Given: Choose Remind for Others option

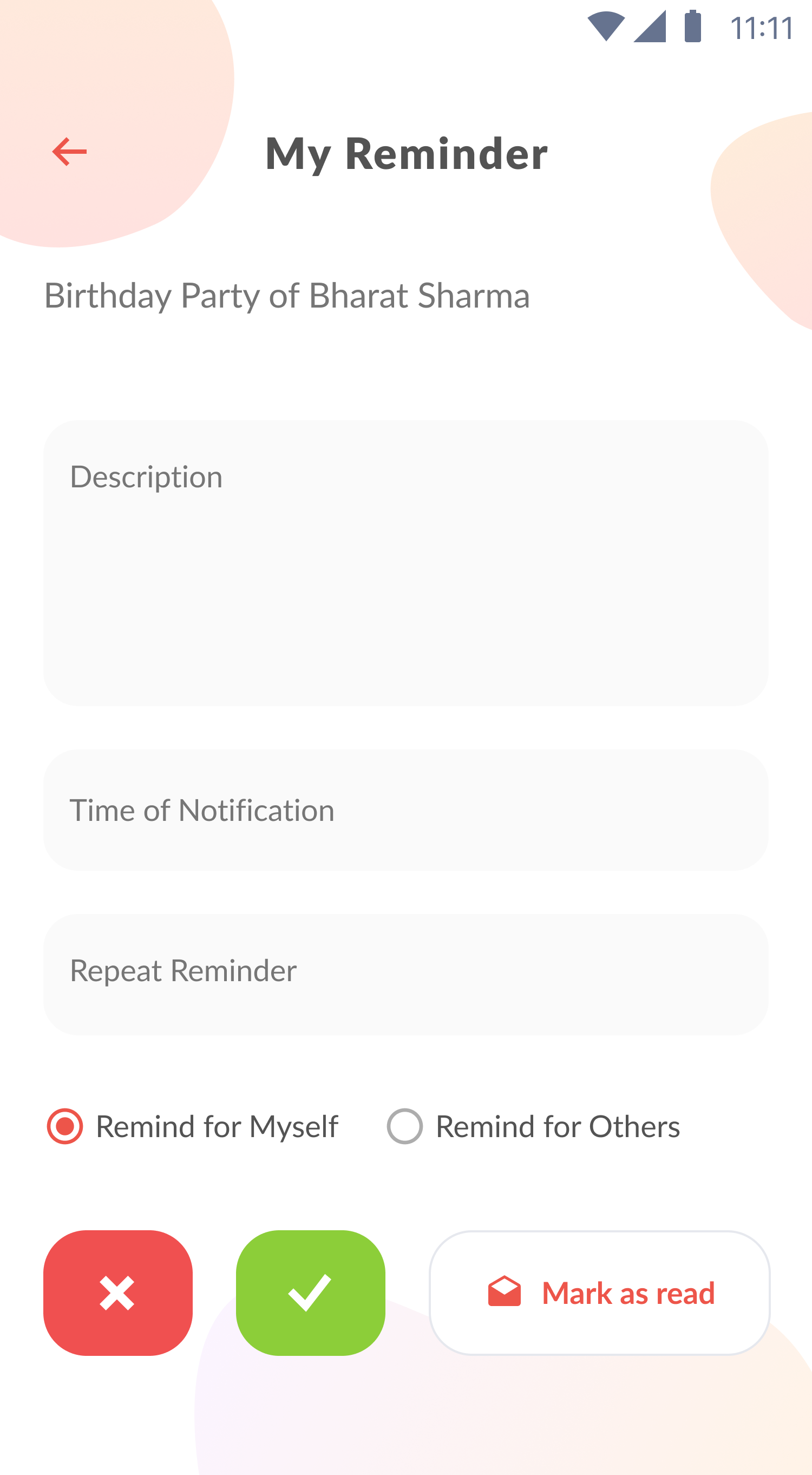Looking at the screenshot, I should pyautogui.click(x=405, y=1126).
